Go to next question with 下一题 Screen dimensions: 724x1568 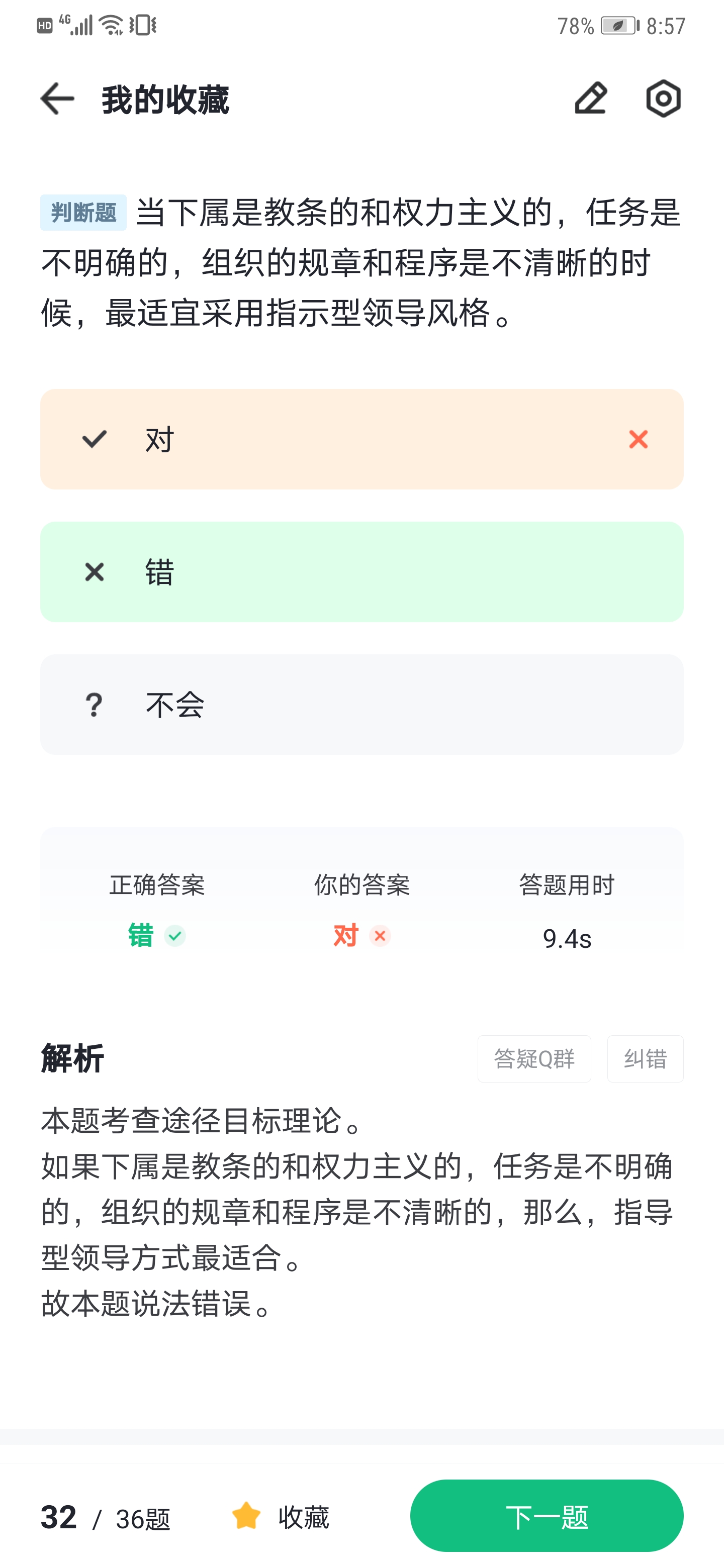pos(547,1516)
